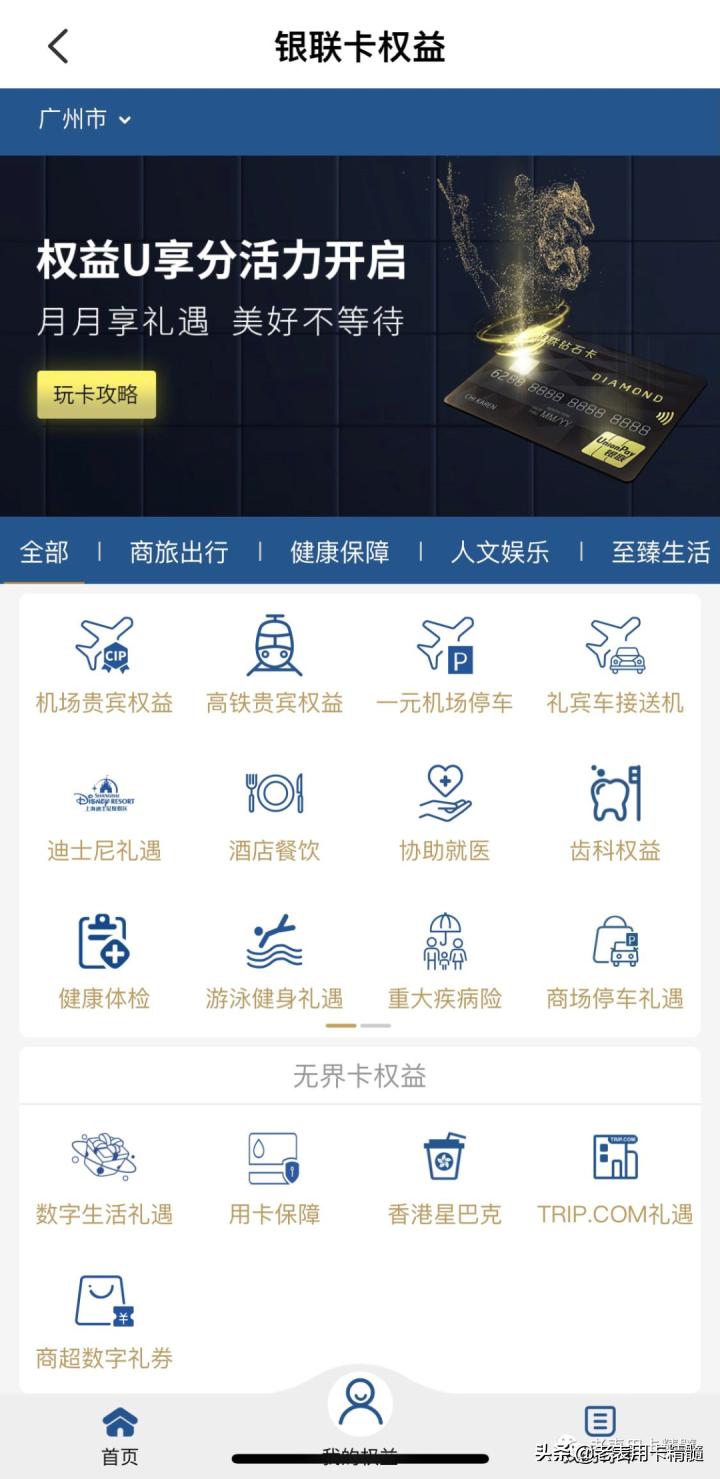
Task: Tap the second page indicator dot
Action: click(378, 1026)
